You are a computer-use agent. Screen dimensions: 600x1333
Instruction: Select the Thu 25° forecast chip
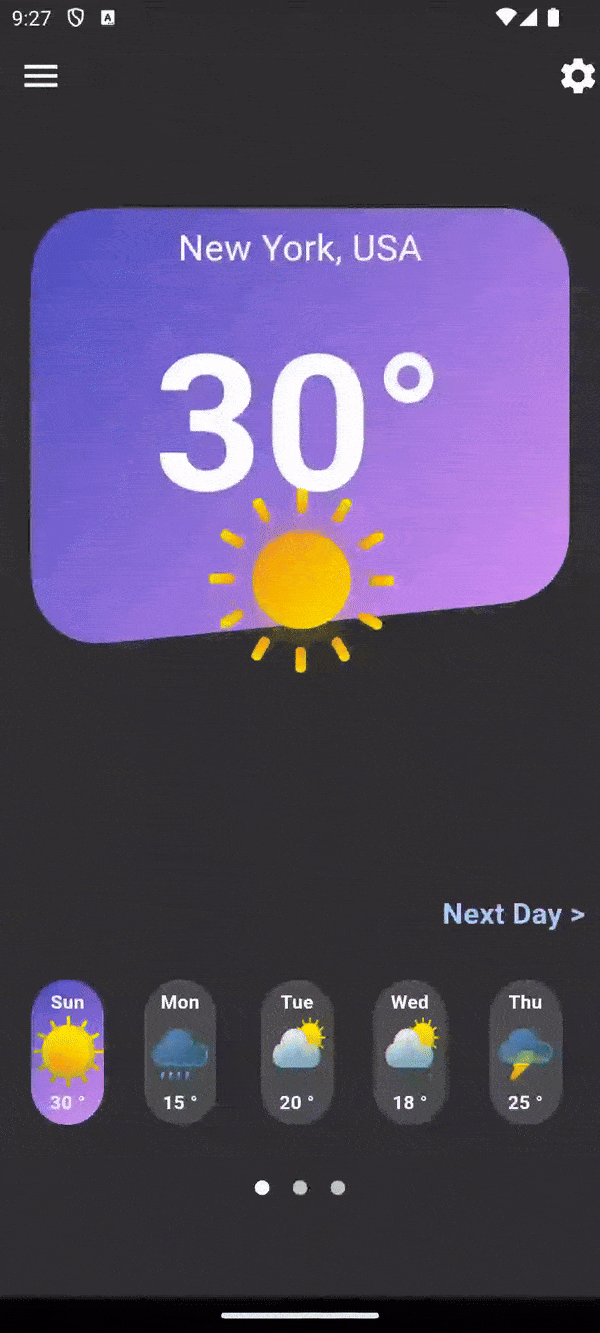pyautogui.click(x=525, y=1052)
